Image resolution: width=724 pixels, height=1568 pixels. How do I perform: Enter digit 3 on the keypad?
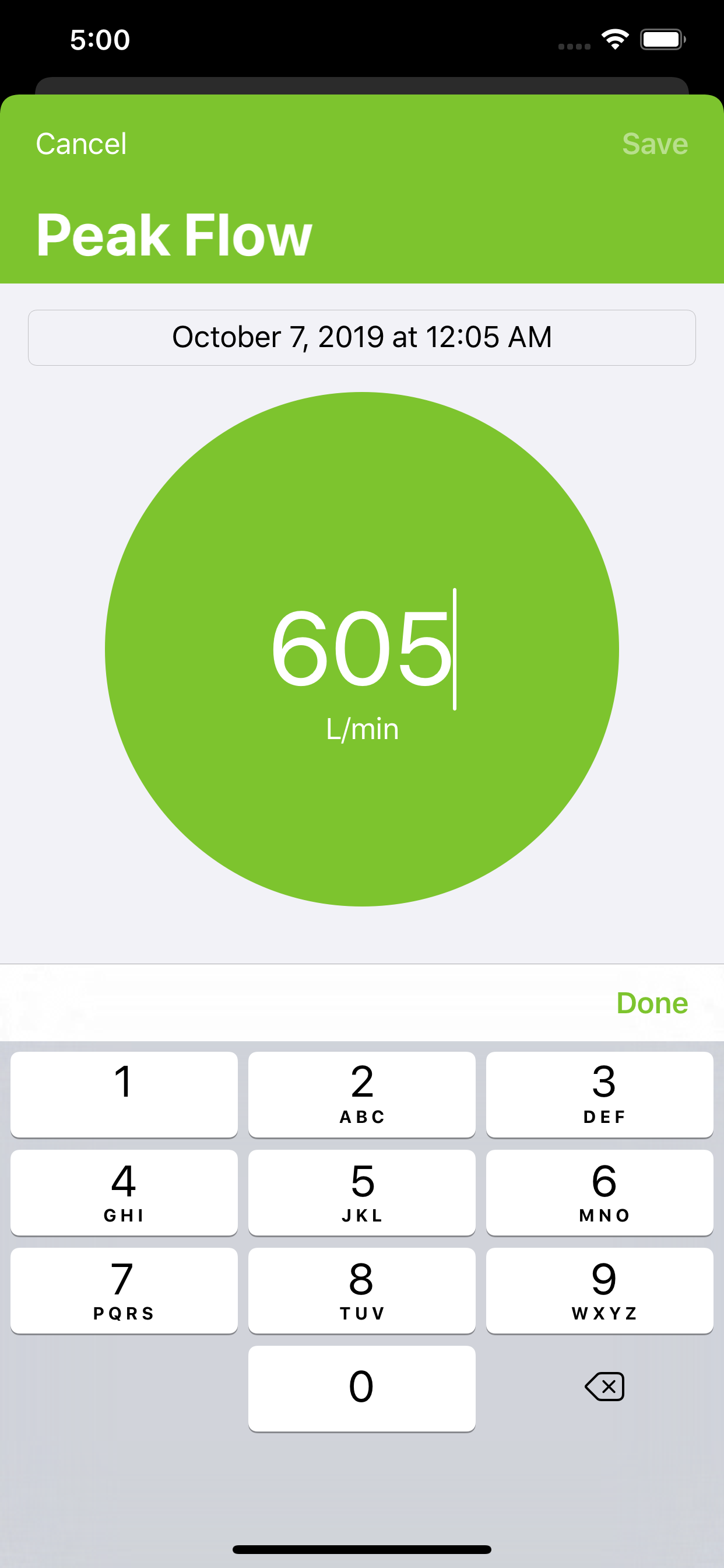pyautogui.click(x=600, y=1094)
